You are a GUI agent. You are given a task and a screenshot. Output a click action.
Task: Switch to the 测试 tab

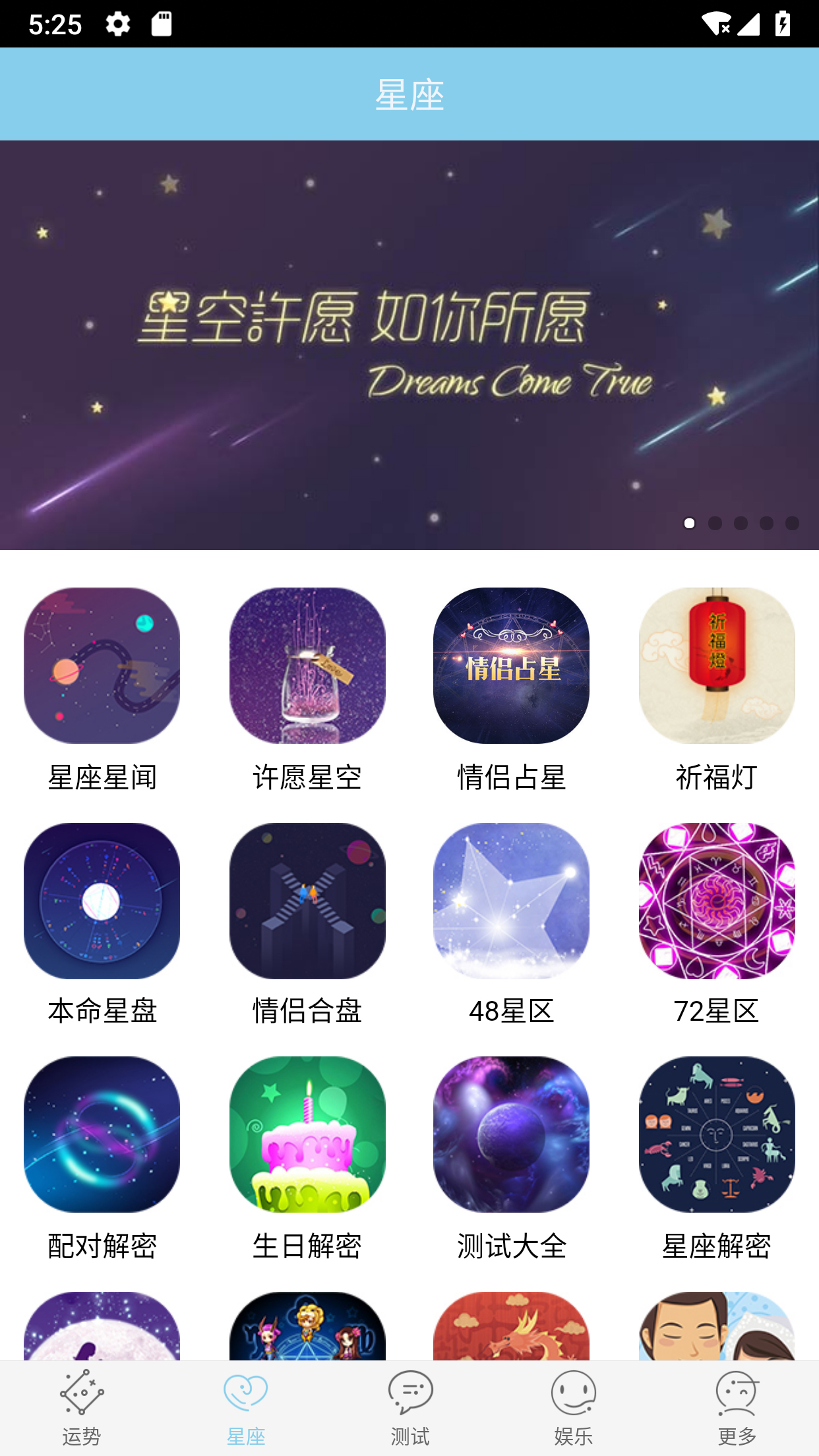409,1407
